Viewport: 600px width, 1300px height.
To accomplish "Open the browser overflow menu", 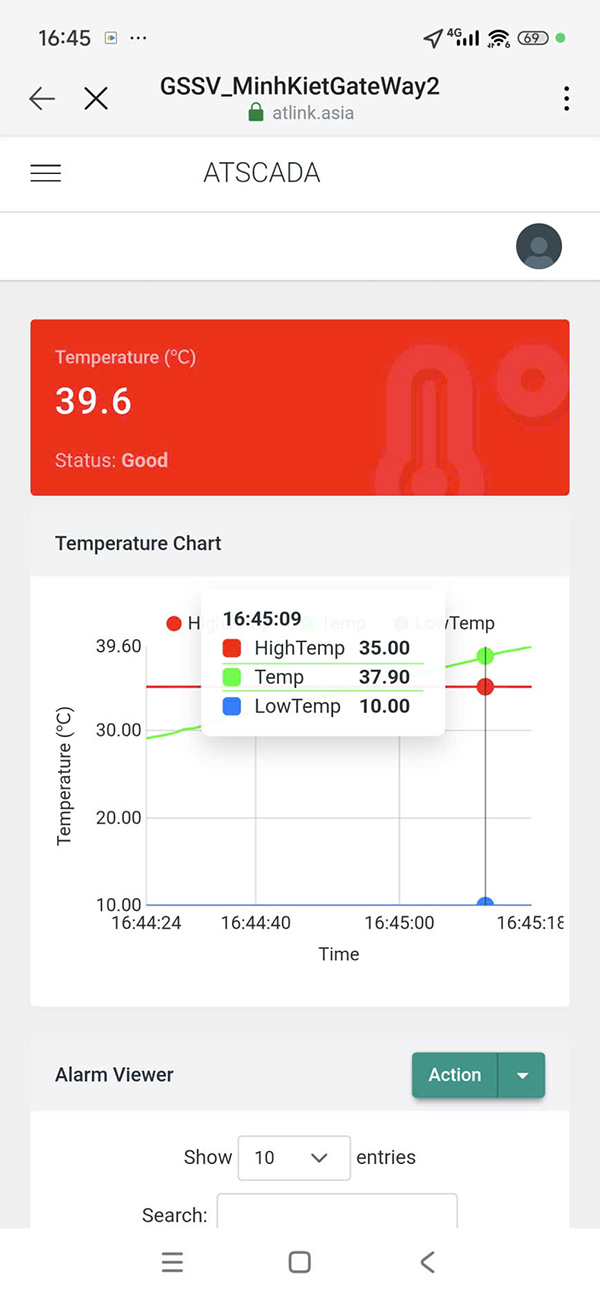I will tap(566, 98).
